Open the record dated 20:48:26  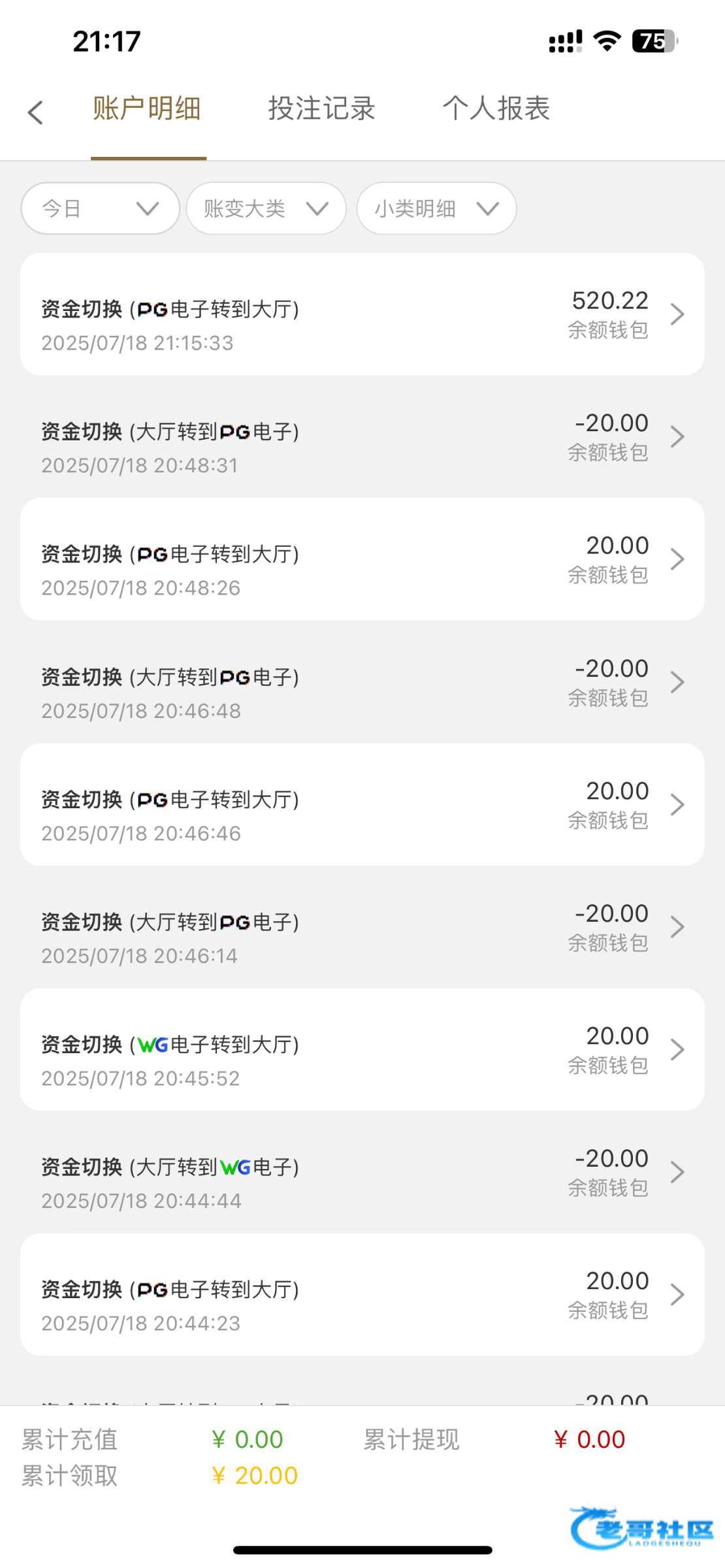click(x=362, y=559)
